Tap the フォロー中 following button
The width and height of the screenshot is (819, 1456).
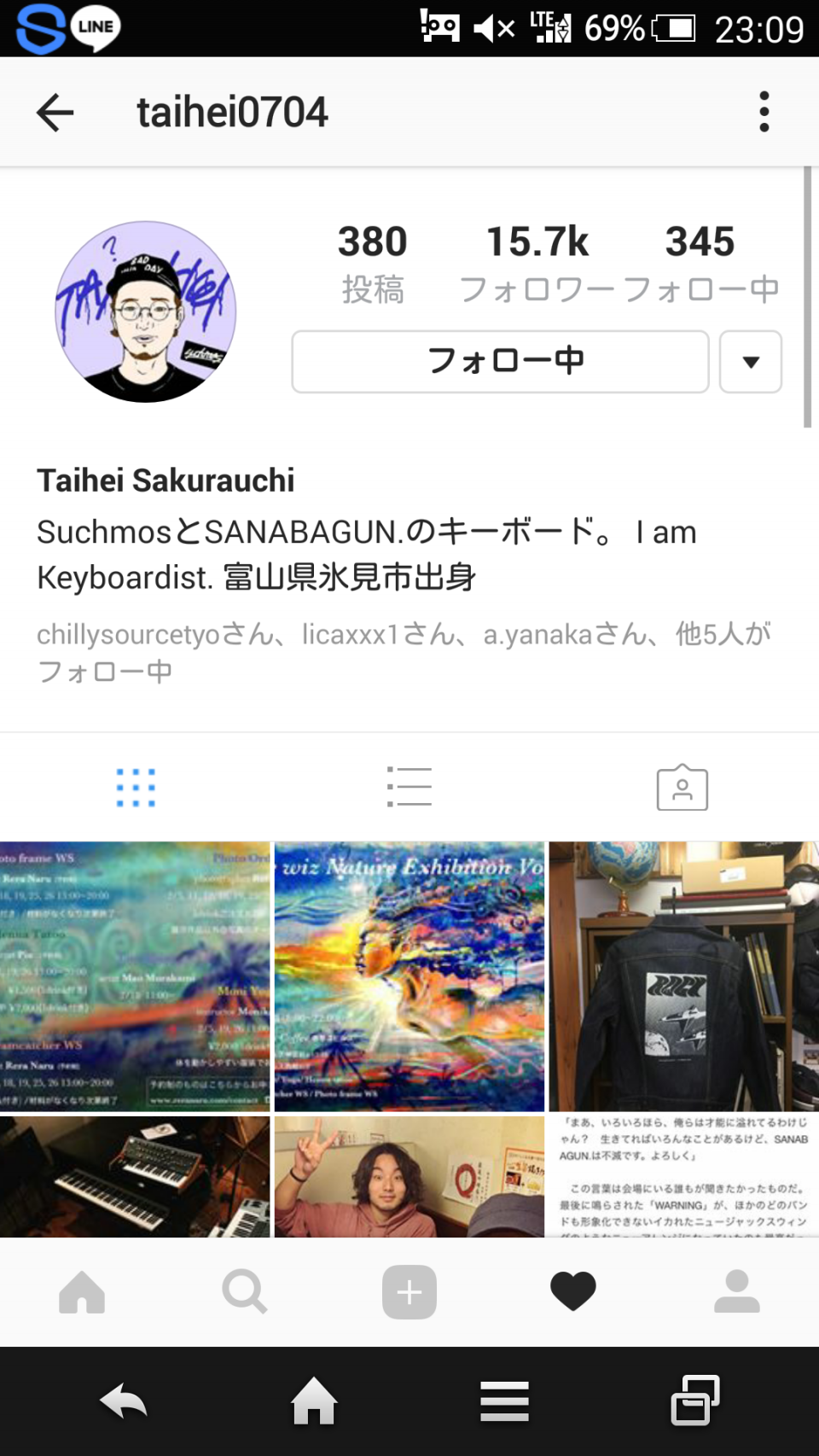(x=500, y=362)
